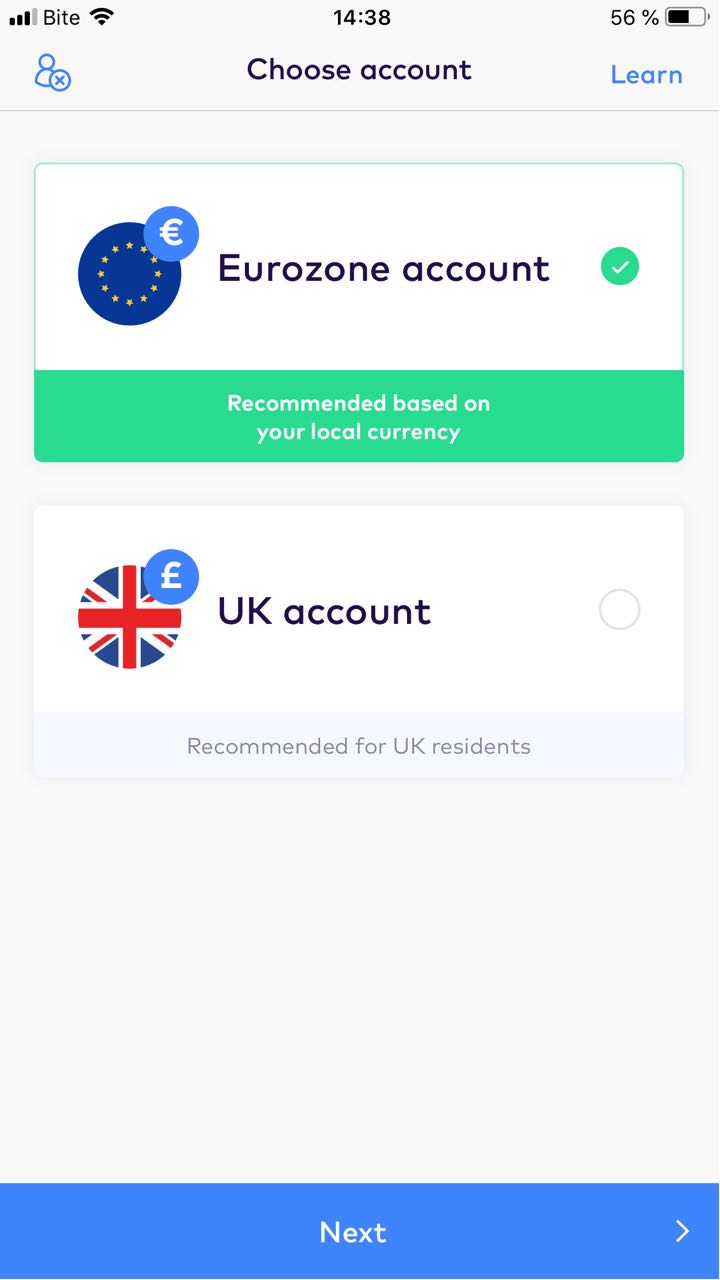Select the Eurozone account card
This screenshot has width=720, height=1280.
359,312
